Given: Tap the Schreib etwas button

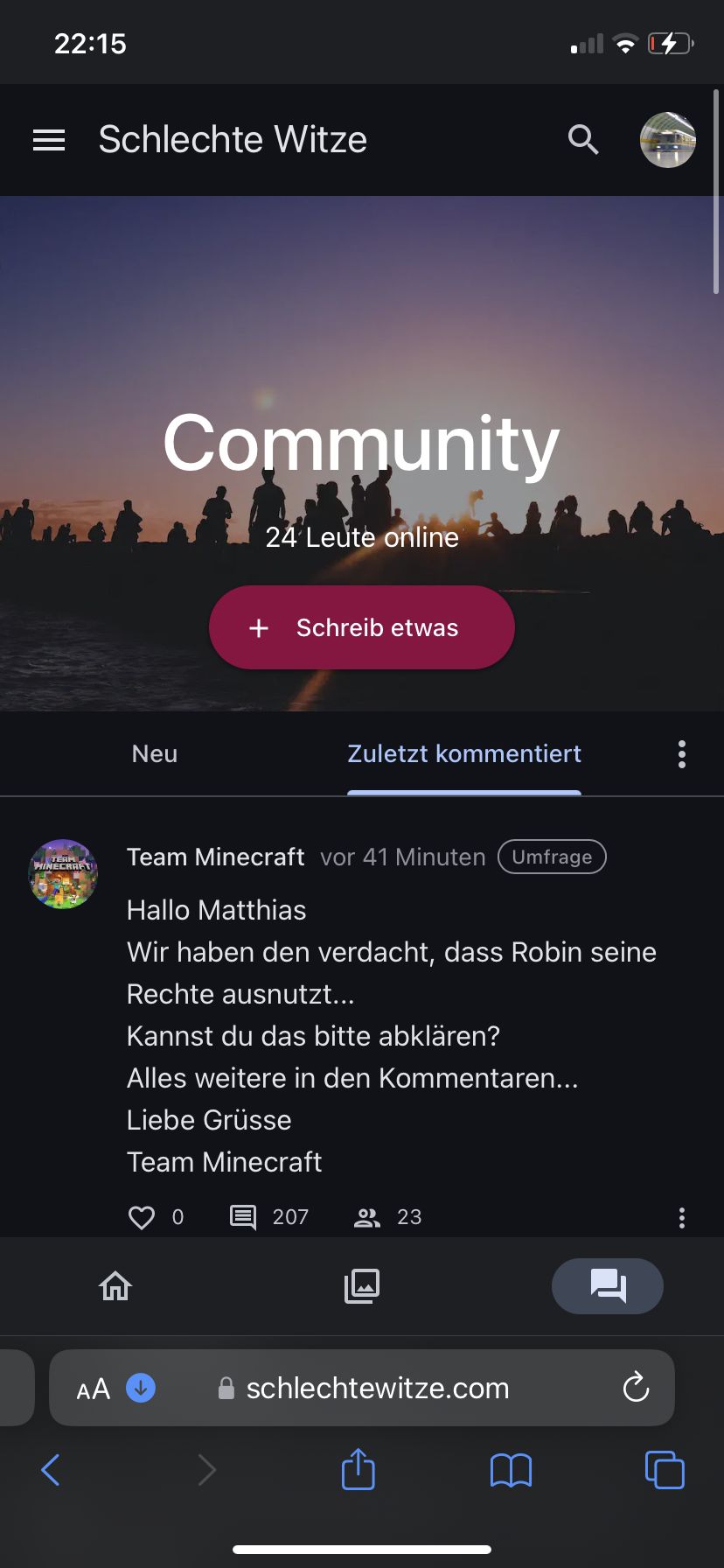Looking at the screenshot, I should [361, 627].
